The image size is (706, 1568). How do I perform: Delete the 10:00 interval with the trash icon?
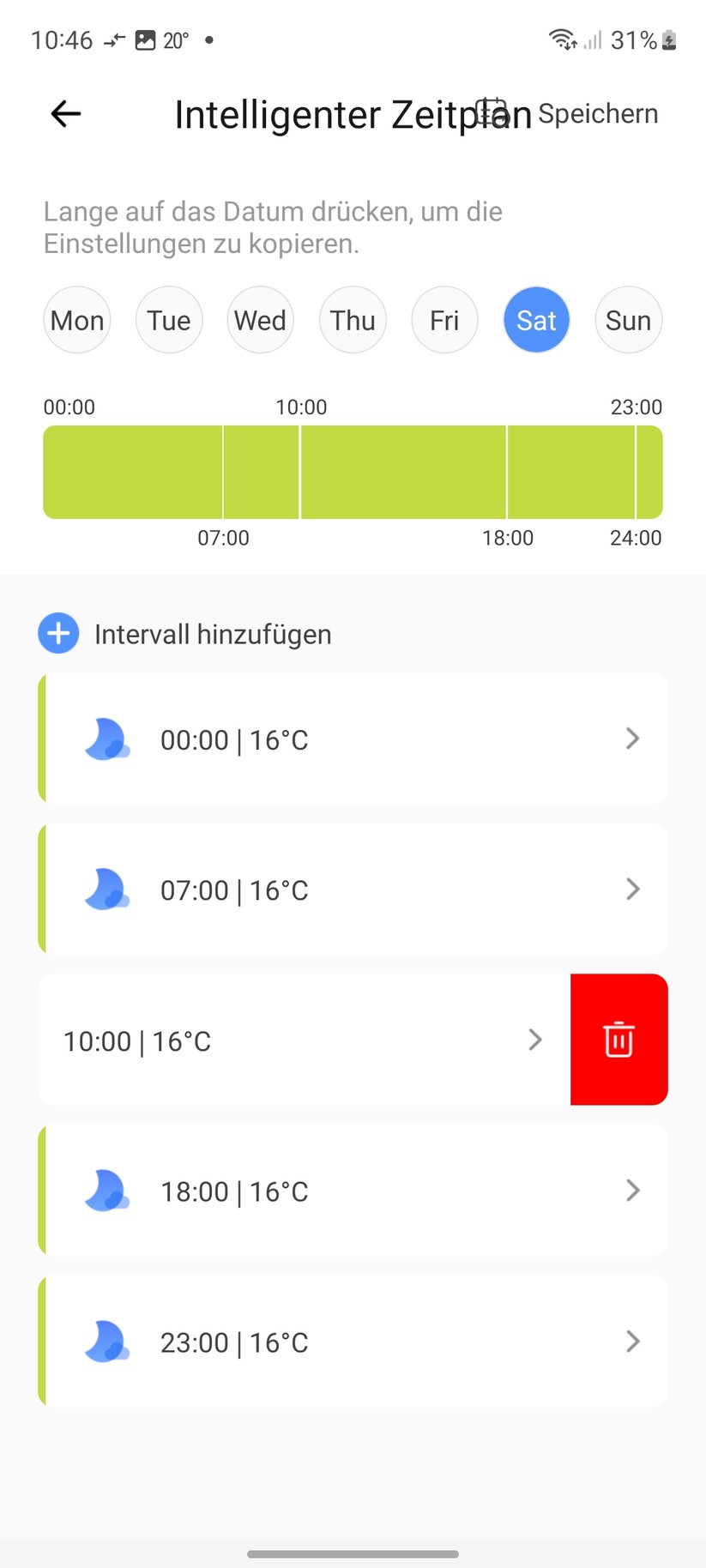point(619,1039)
